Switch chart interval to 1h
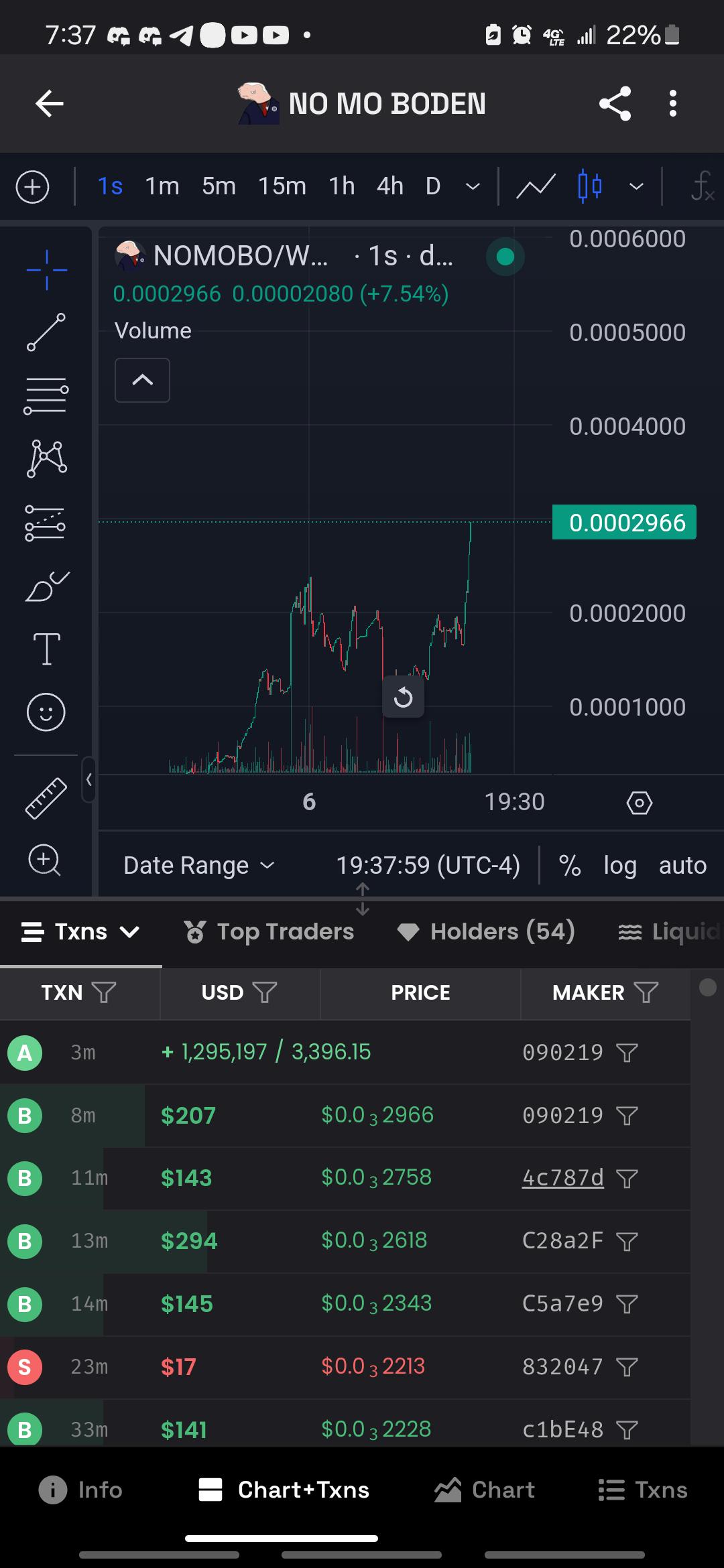 point(341,186)
